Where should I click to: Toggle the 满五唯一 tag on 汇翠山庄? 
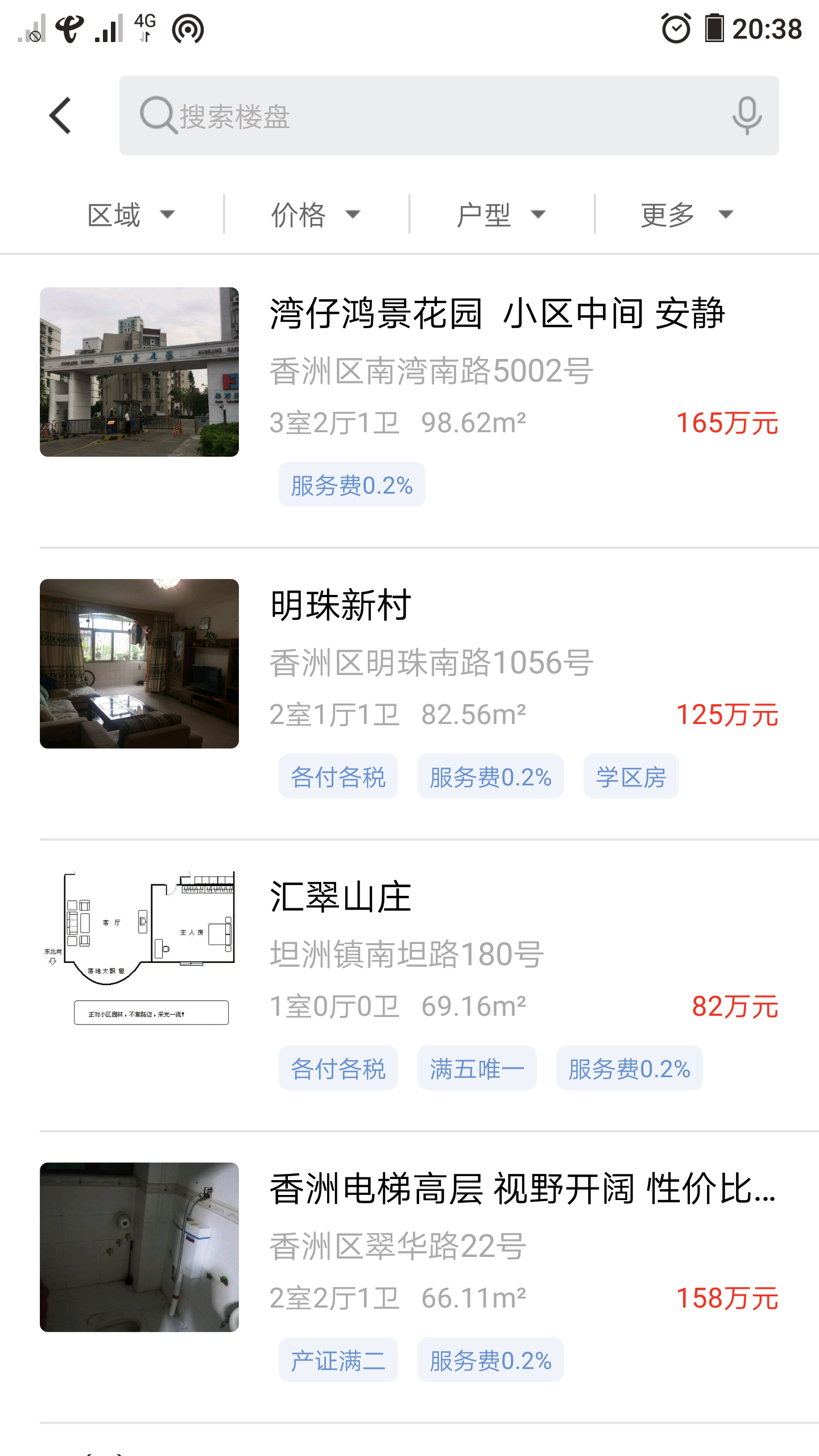(x=477, y=1068)
